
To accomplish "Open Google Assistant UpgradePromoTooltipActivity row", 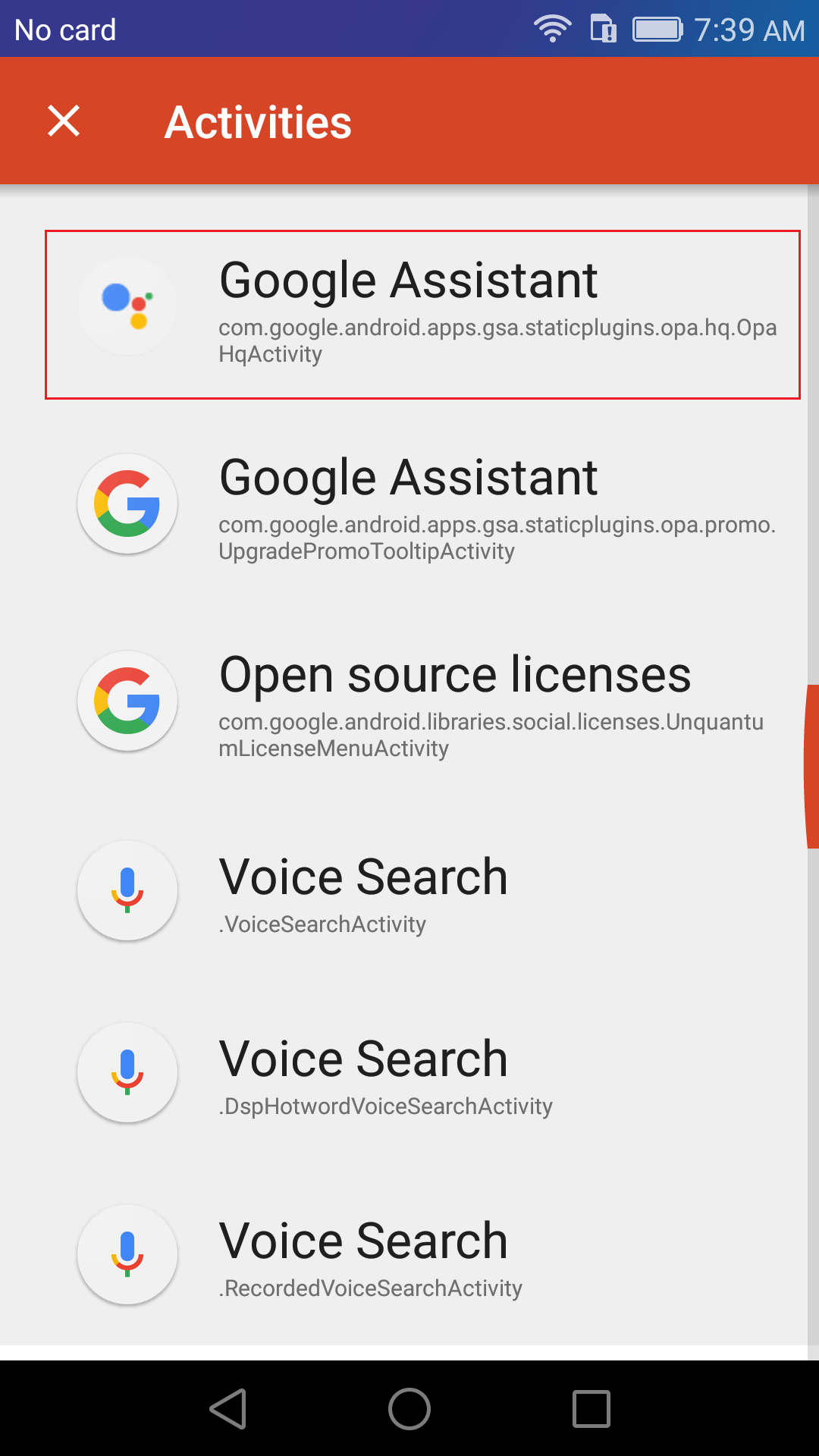I will click(422, 504).
